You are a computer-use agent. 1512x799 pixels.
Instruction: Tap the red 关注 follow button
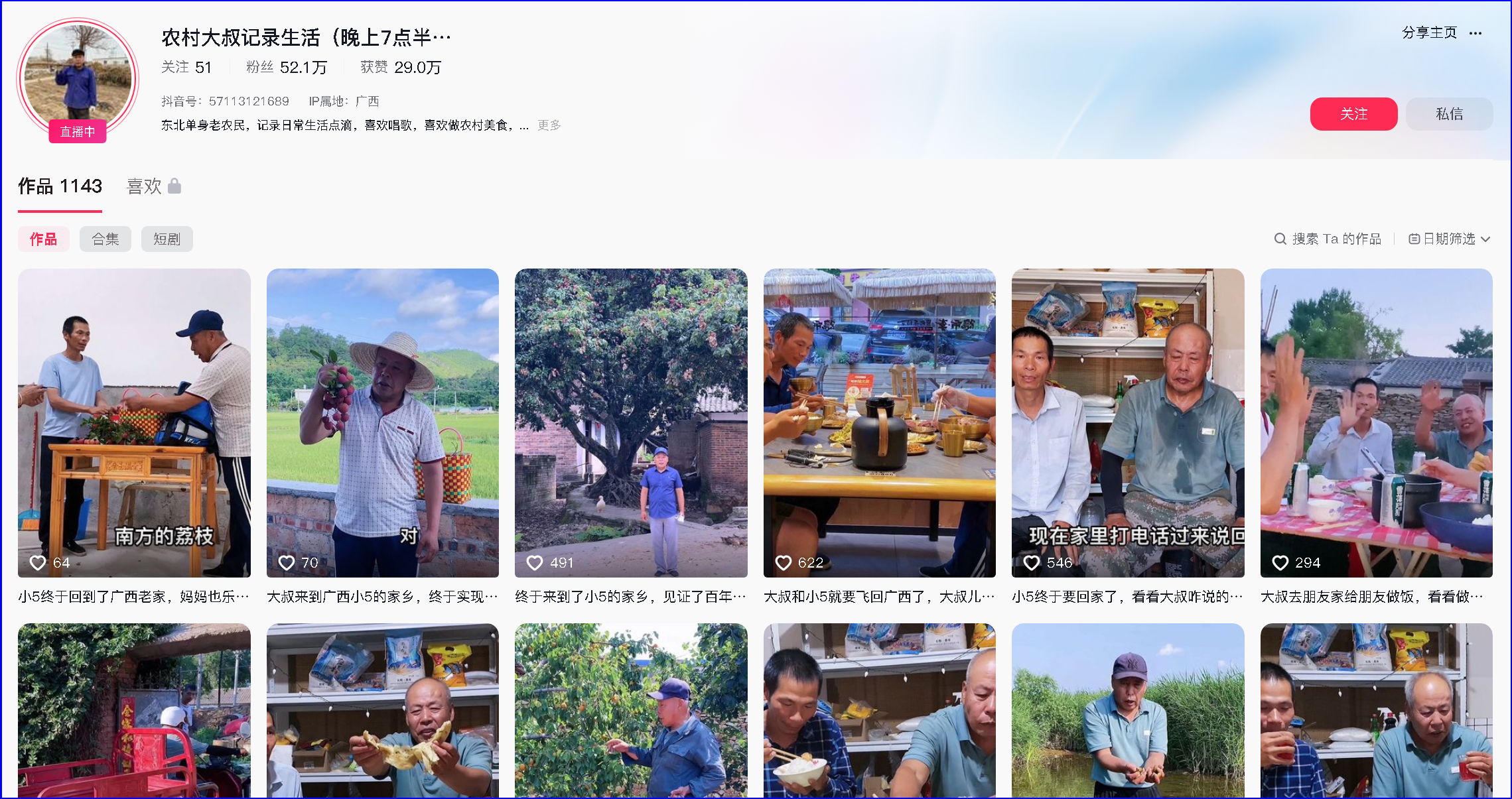(1353, 114)
